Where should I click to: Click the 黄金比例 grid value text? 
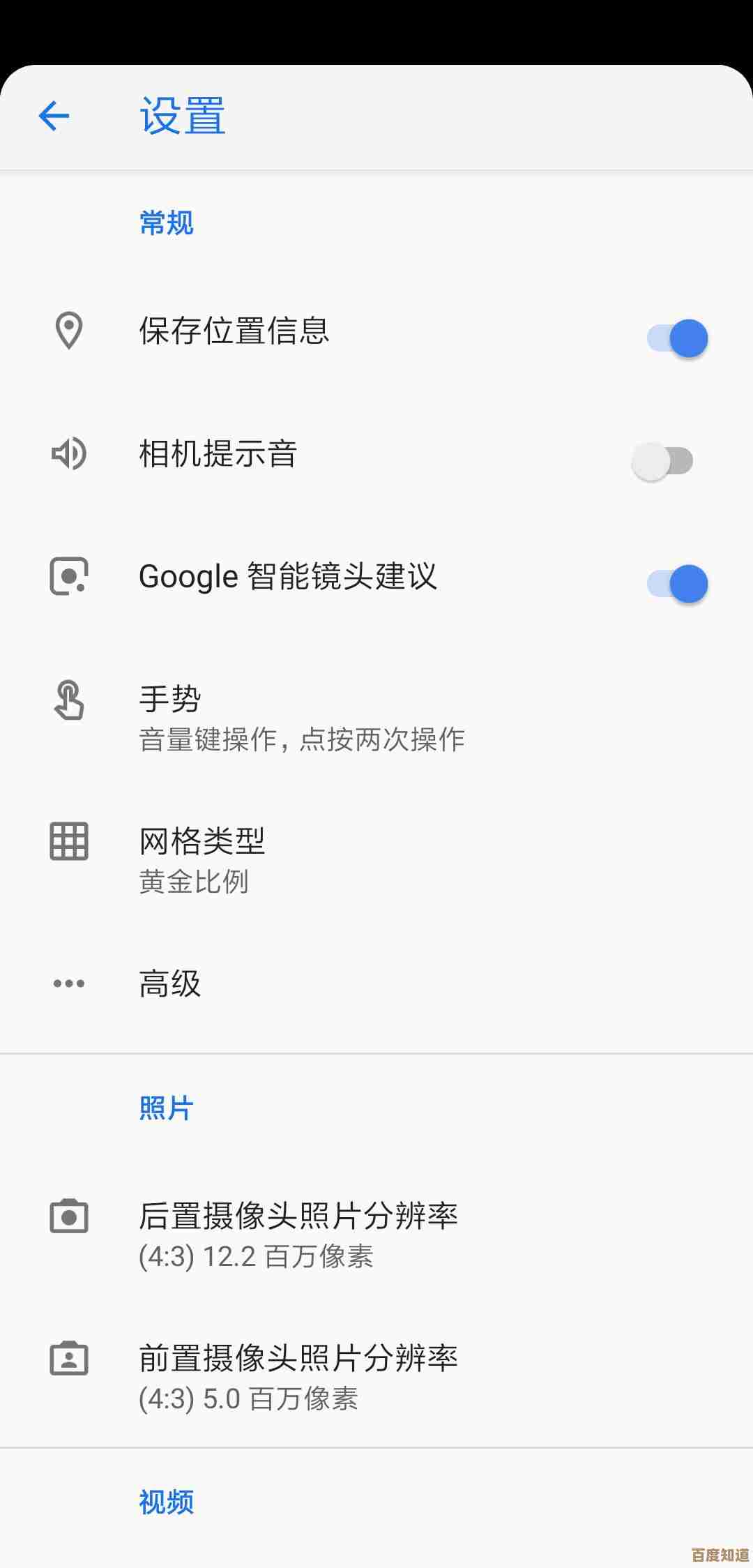coord(192,882)
